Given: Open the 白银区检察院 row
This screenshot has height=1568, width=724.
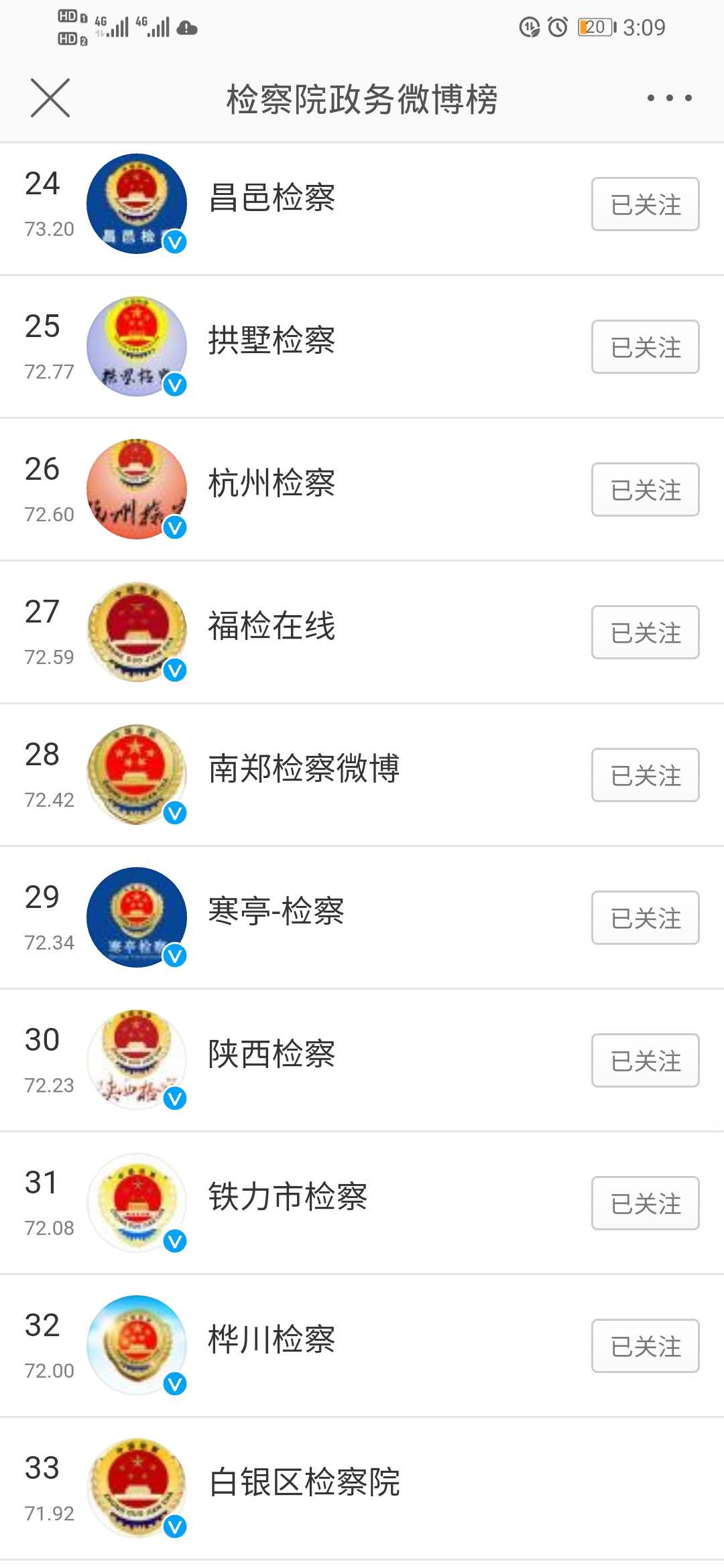Looking at the screenshot, I should point(362,1488).
